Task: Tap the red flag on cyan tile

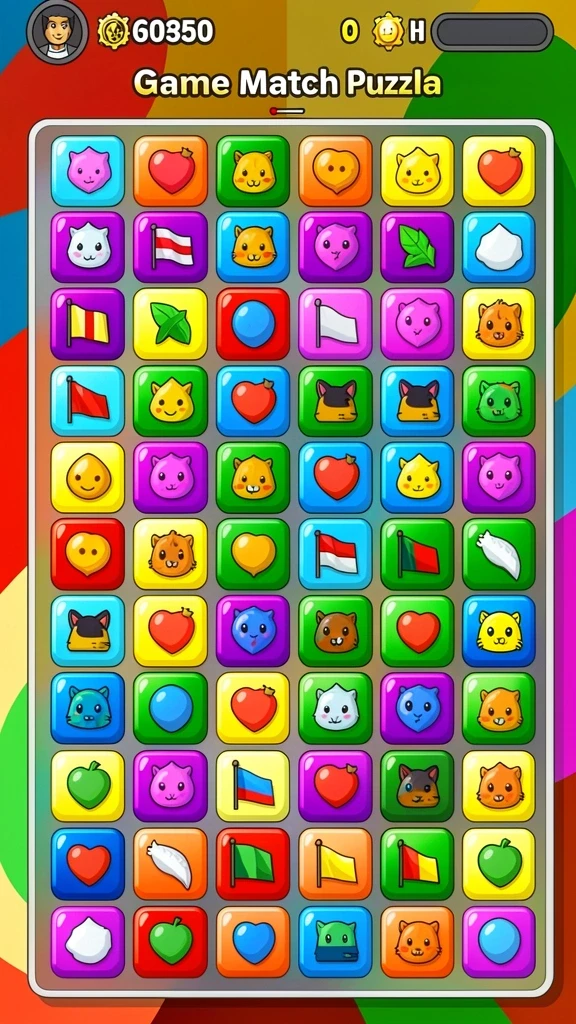Action: [x=88, y=401]
